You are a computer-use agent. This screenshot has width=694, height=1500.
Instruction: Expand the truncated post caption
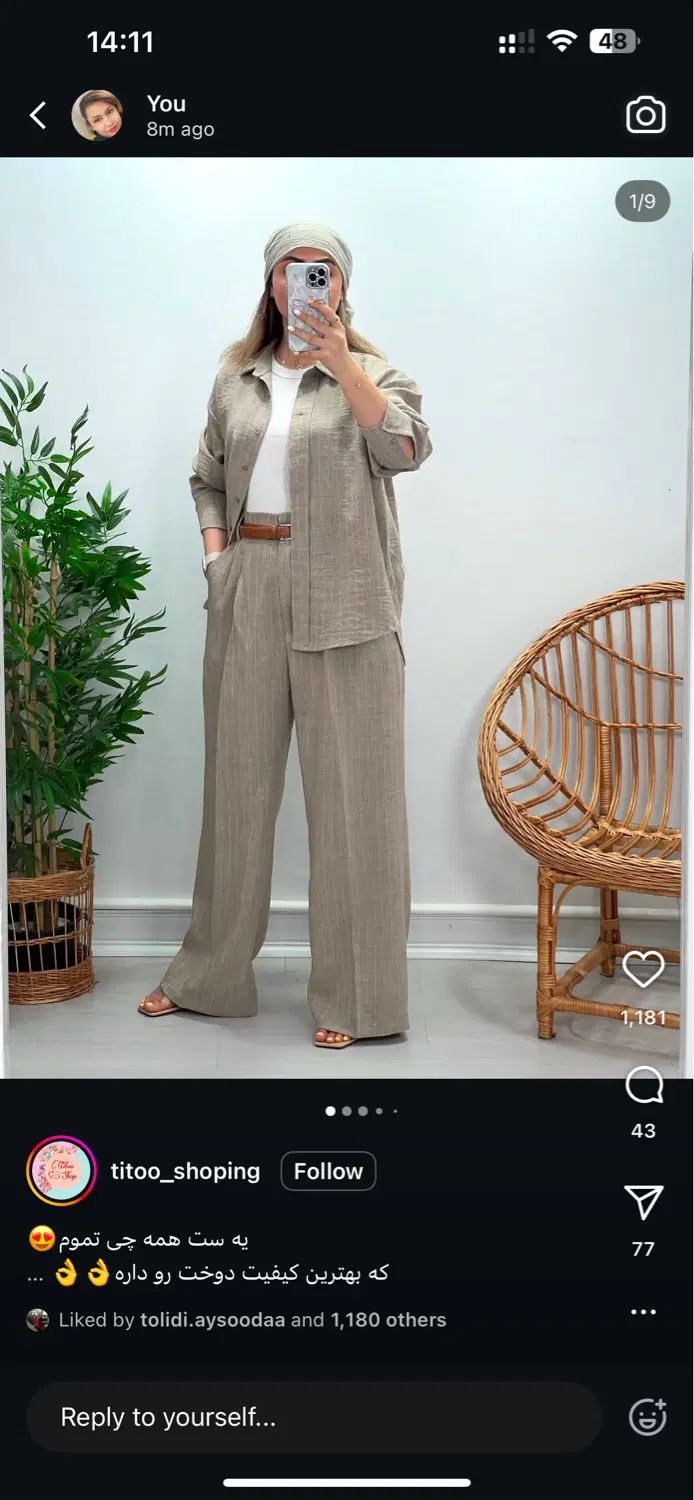(35, 1275)
